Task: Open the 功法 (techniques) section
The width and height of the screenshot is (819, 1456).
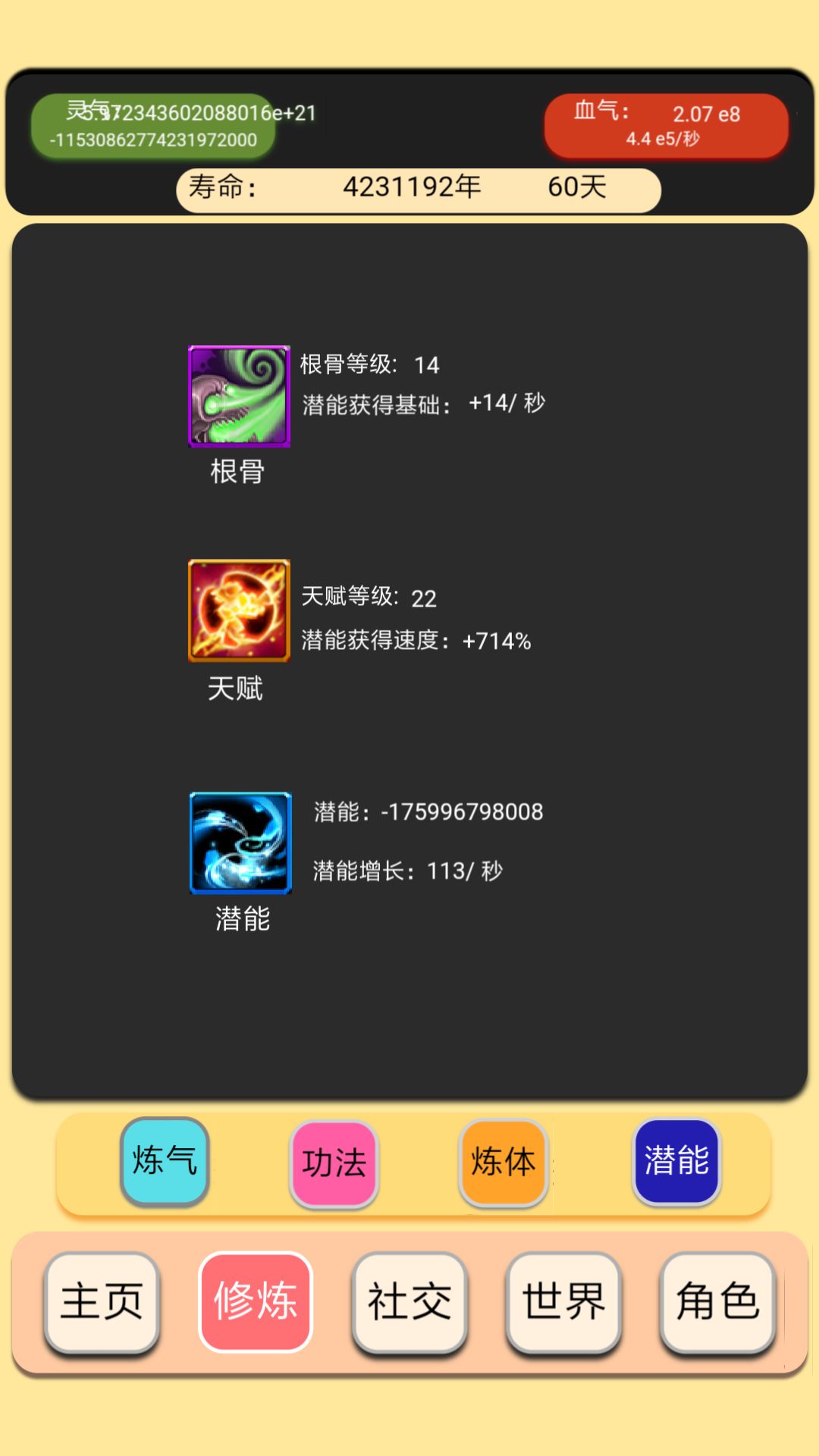Action: click(x=334, y=1160)
